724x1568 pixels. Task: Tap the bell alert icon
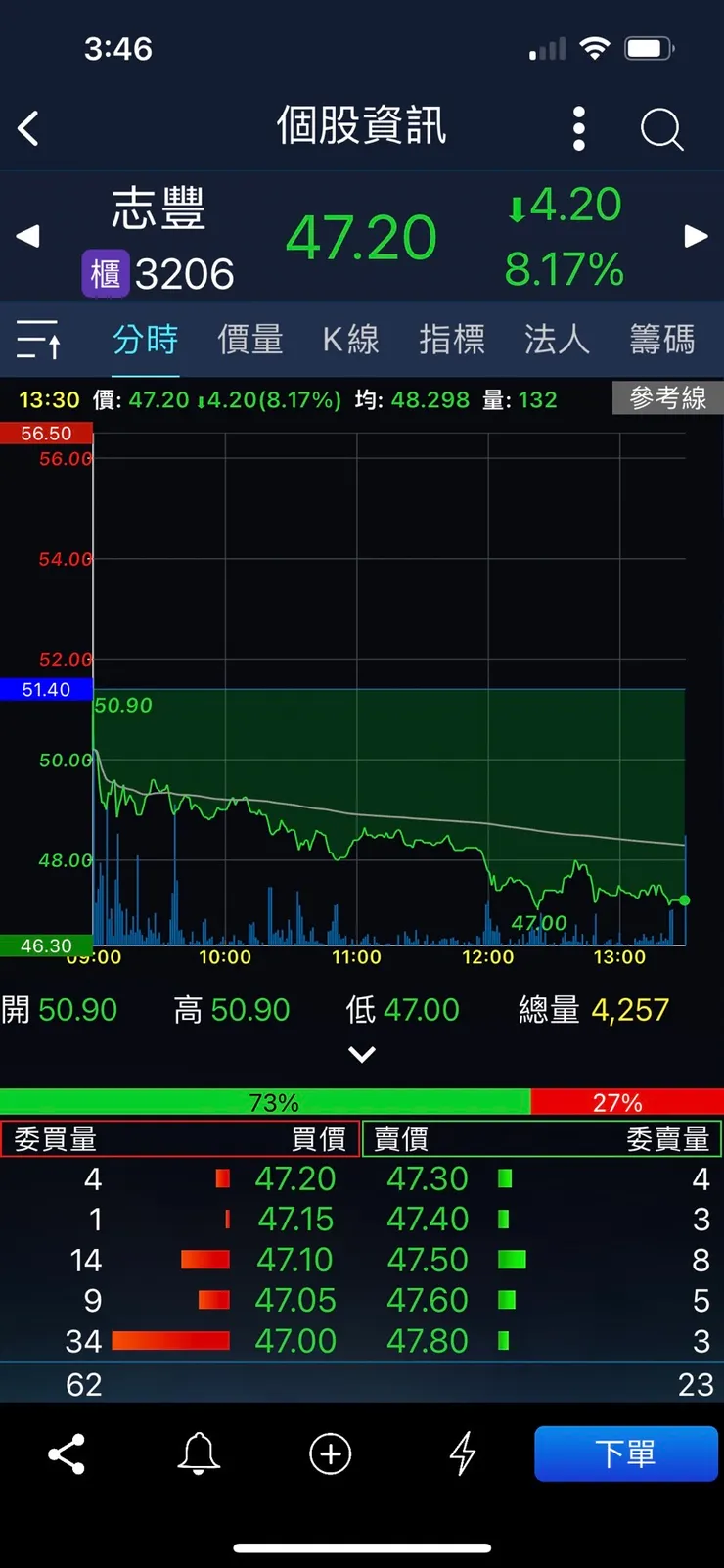198,1454
